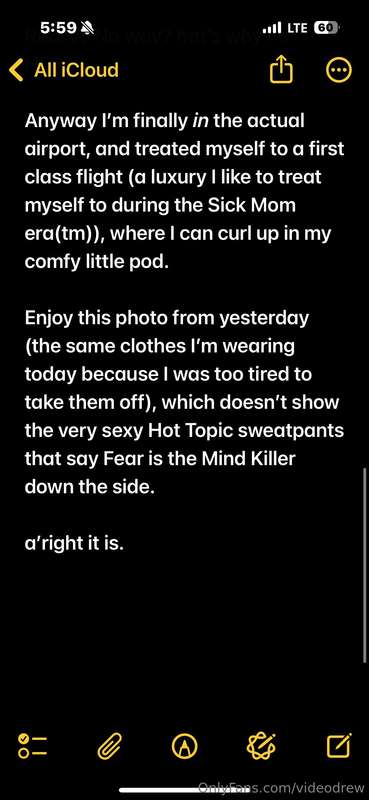Viewport: 369px width, 800px height.
Task: Add a checklist to the note
Action: [x=32, y=746]
